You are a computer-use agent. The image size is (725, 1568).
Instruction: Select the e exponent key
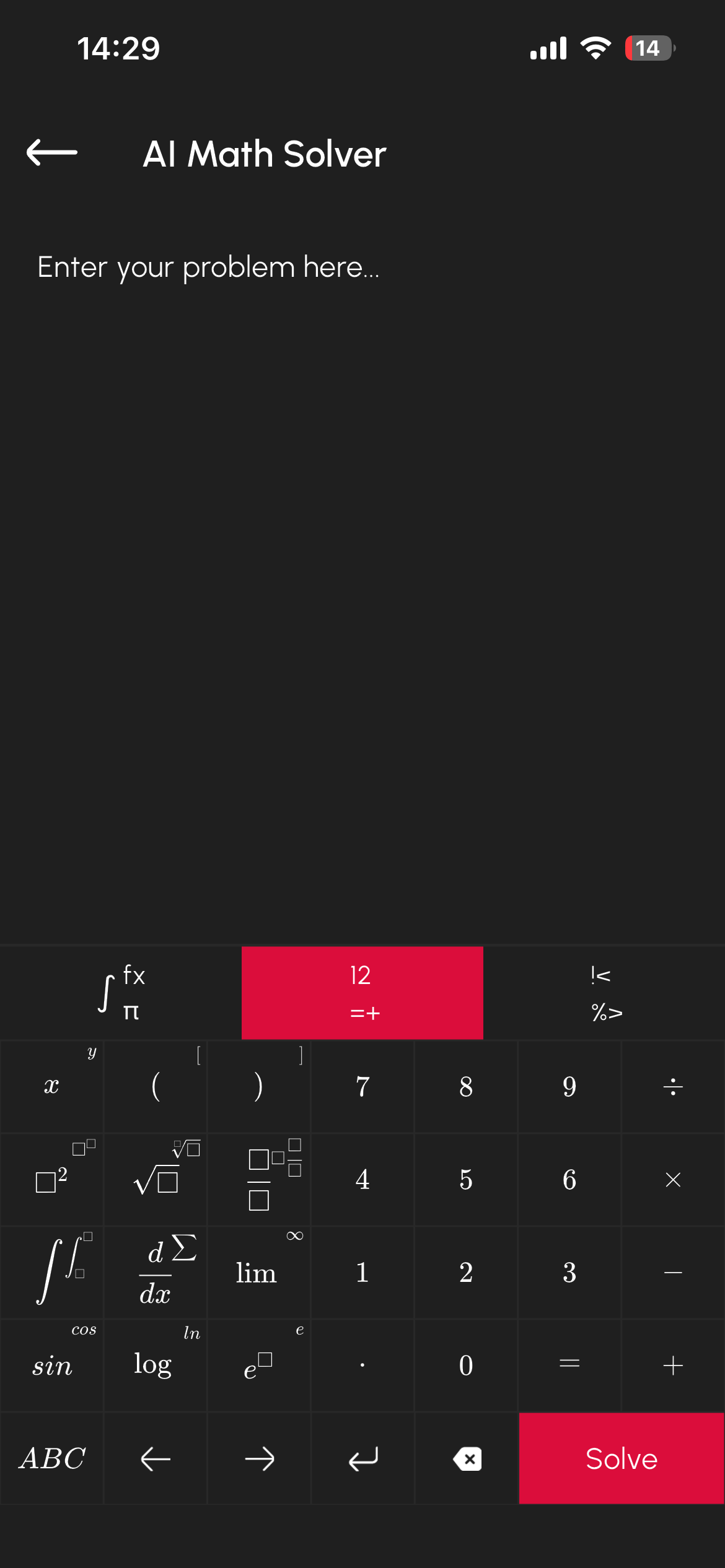(258, 1366)
